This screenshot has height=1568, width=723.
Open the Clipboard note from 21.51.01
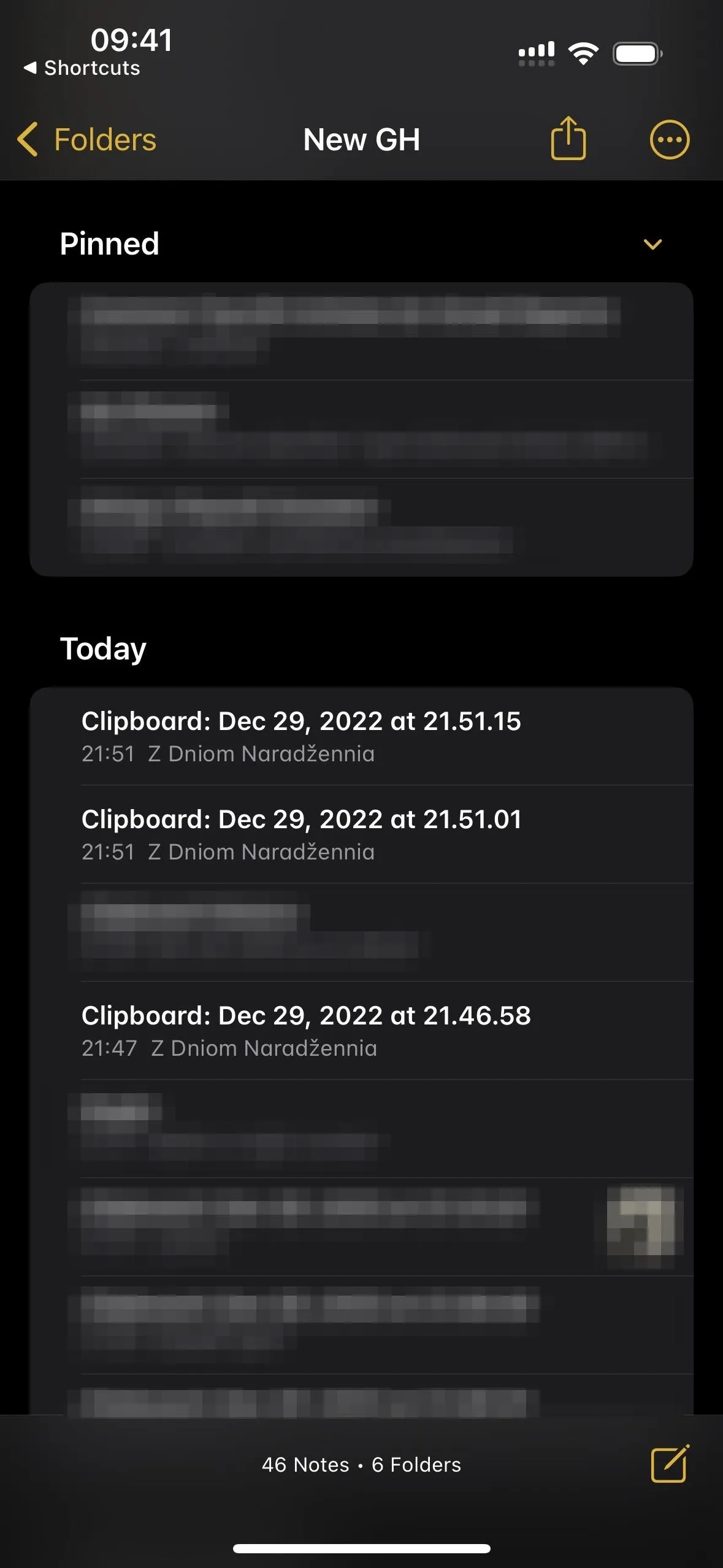click(x=362, y=834)
